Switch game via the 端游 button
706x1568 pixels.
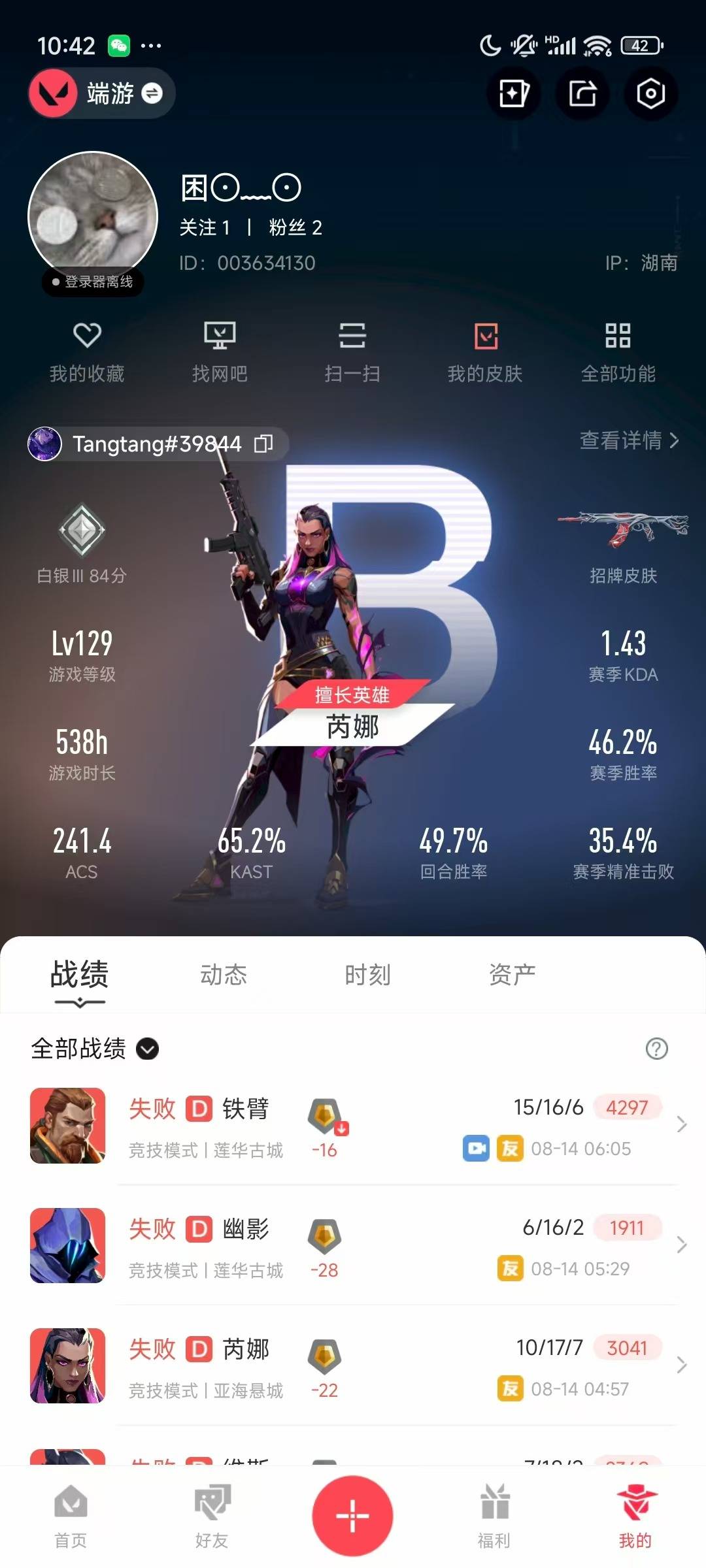coord(103,93)
